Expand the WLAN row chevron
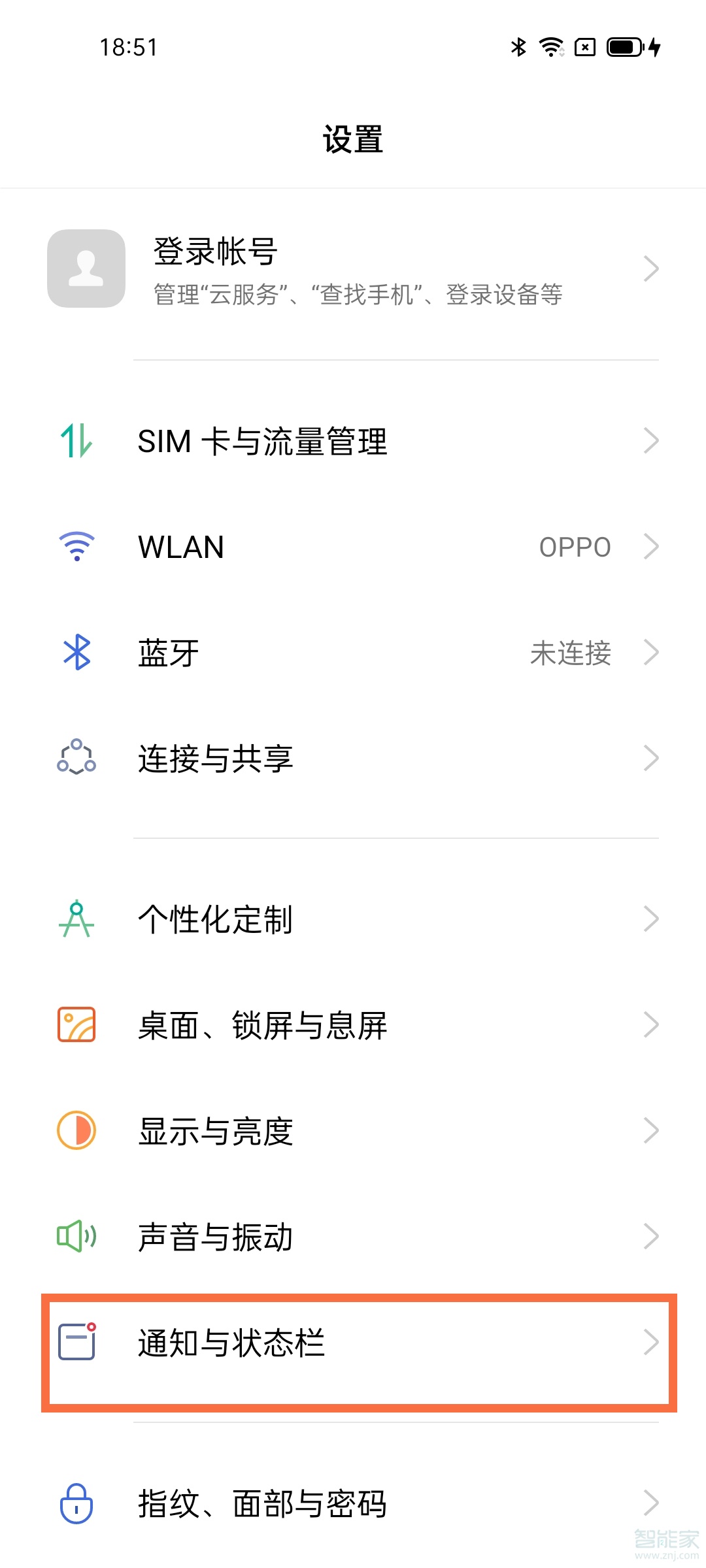Image resolution: width=706 pixels, height=1568 pixels. (652, 547)
